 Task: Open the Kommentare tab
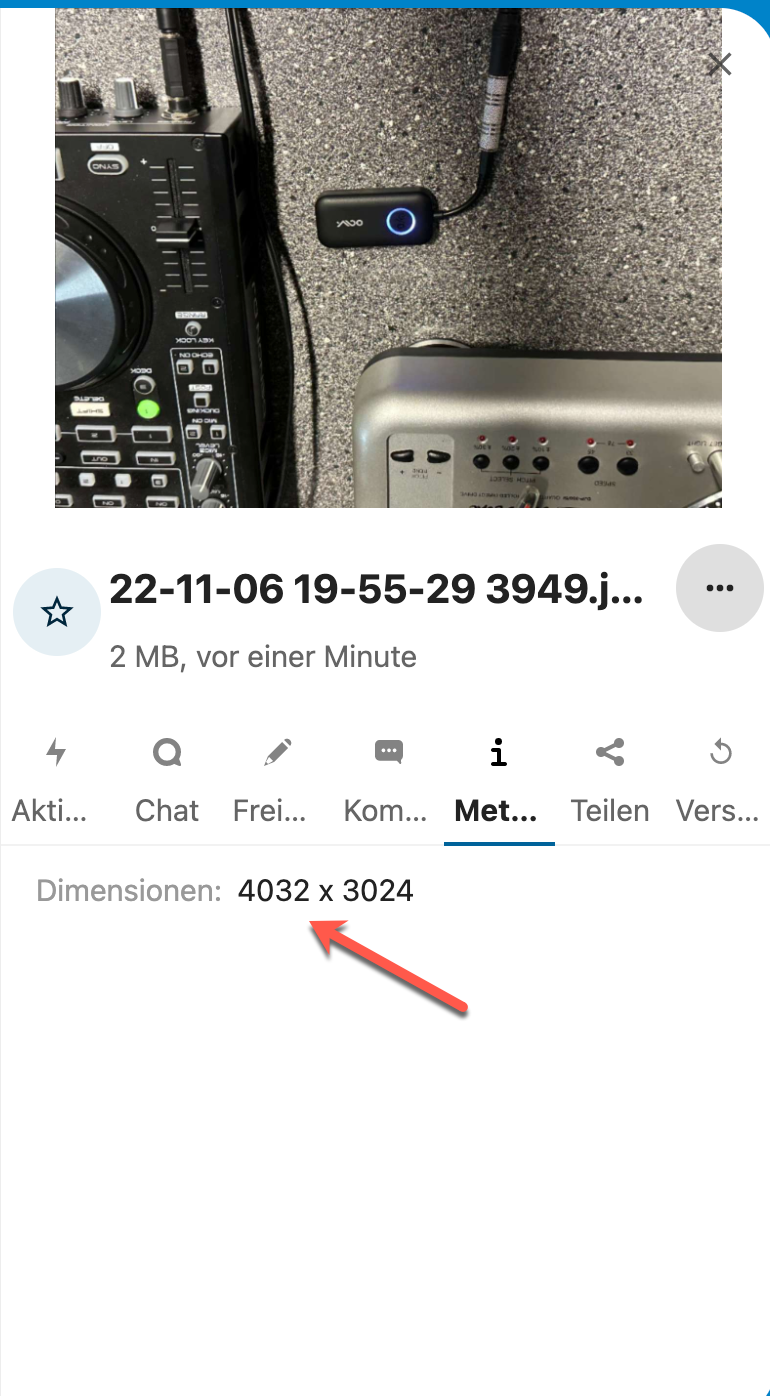tap(388, 780)
